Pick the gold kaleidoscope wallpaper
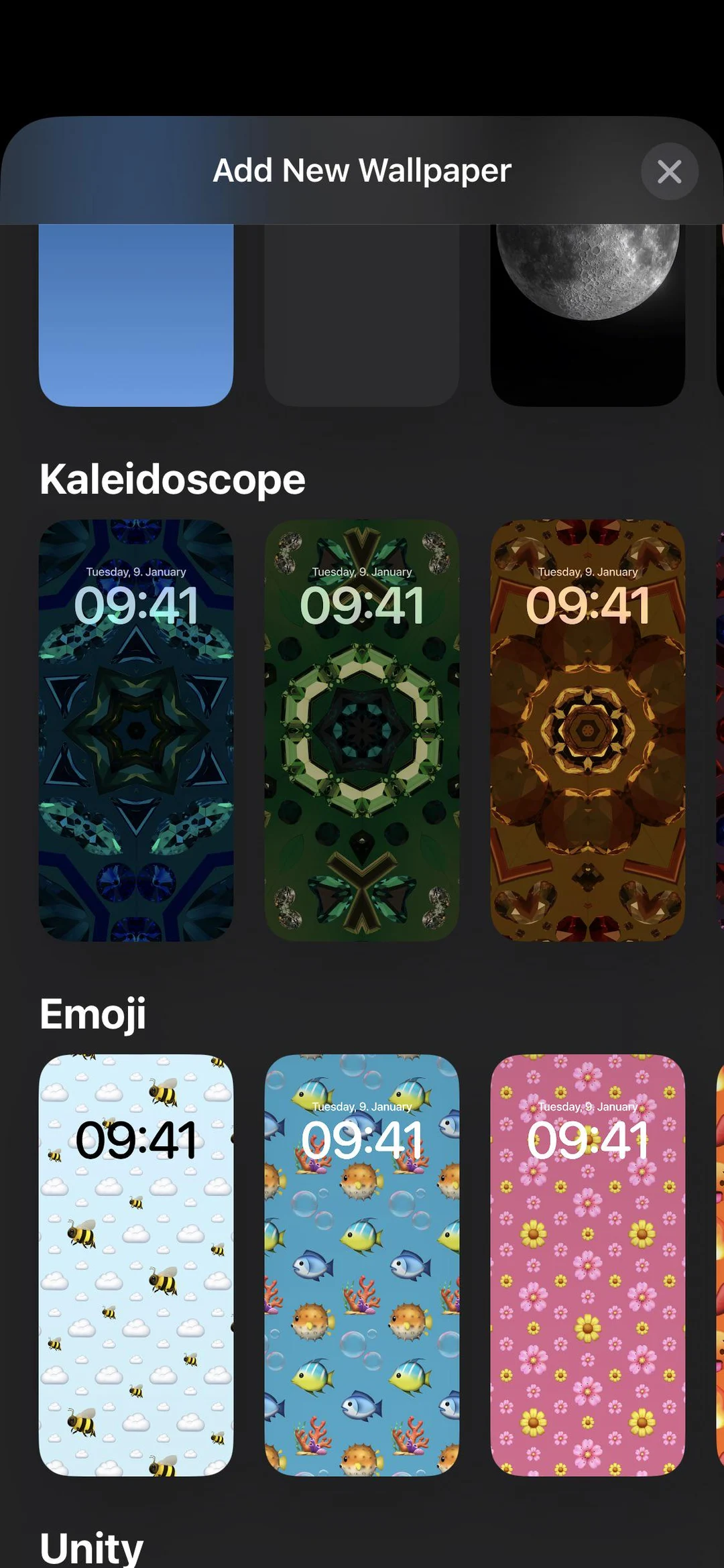Screen dimensions: 724x1568 pyautogui.click(x=588, y=727)
